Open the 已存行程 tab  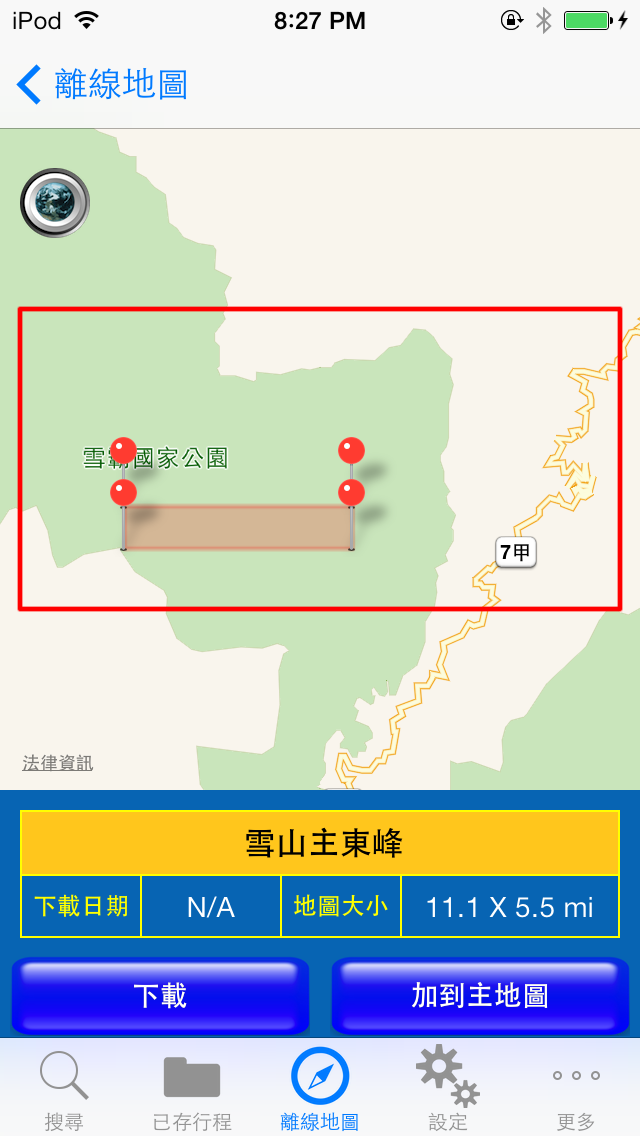pyautogui.click(x=192, y=1090)
